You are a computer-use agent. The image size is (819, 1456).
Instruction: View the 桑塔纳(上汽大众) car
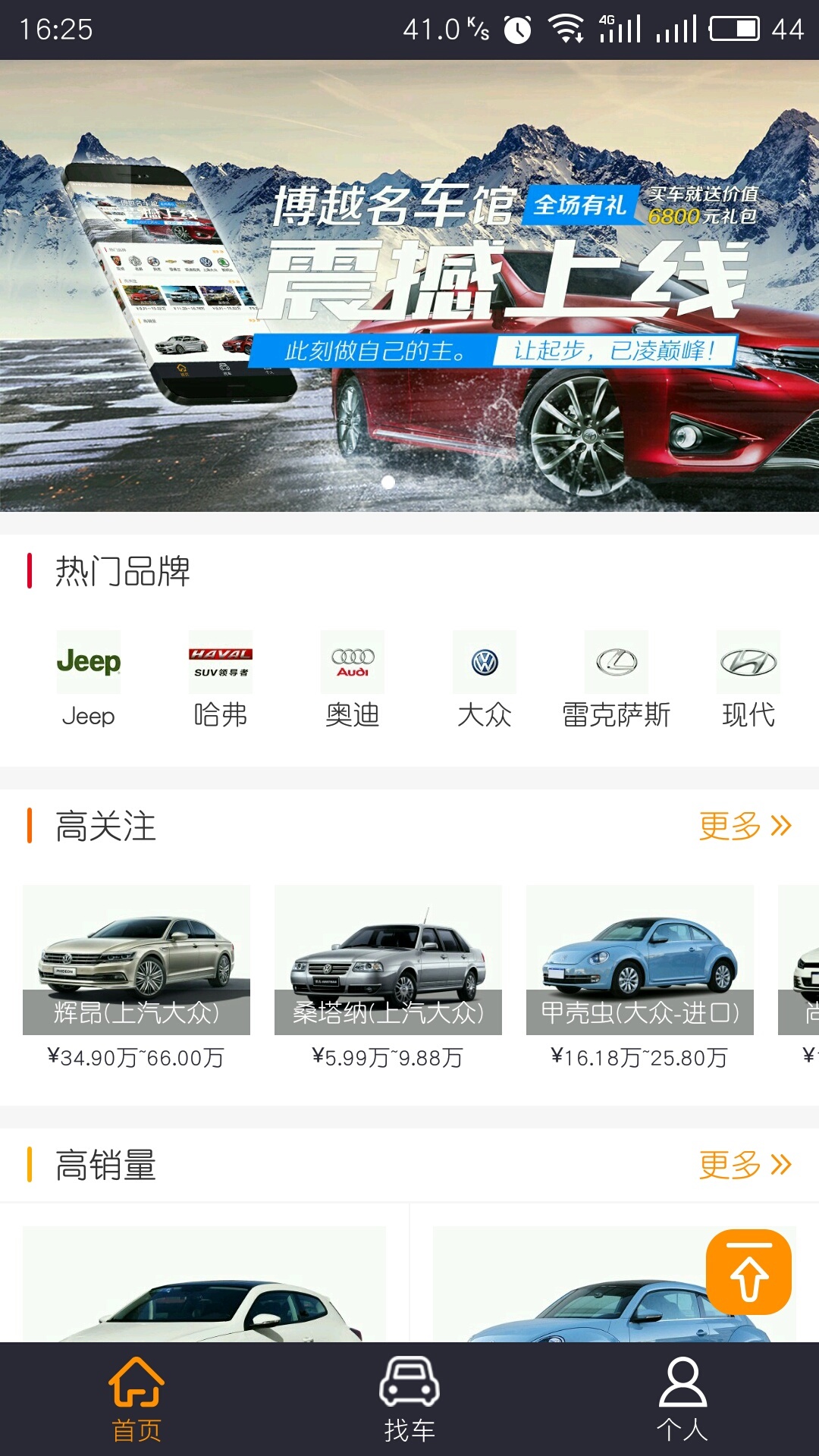pyautogui.click(x=388, y=977)
